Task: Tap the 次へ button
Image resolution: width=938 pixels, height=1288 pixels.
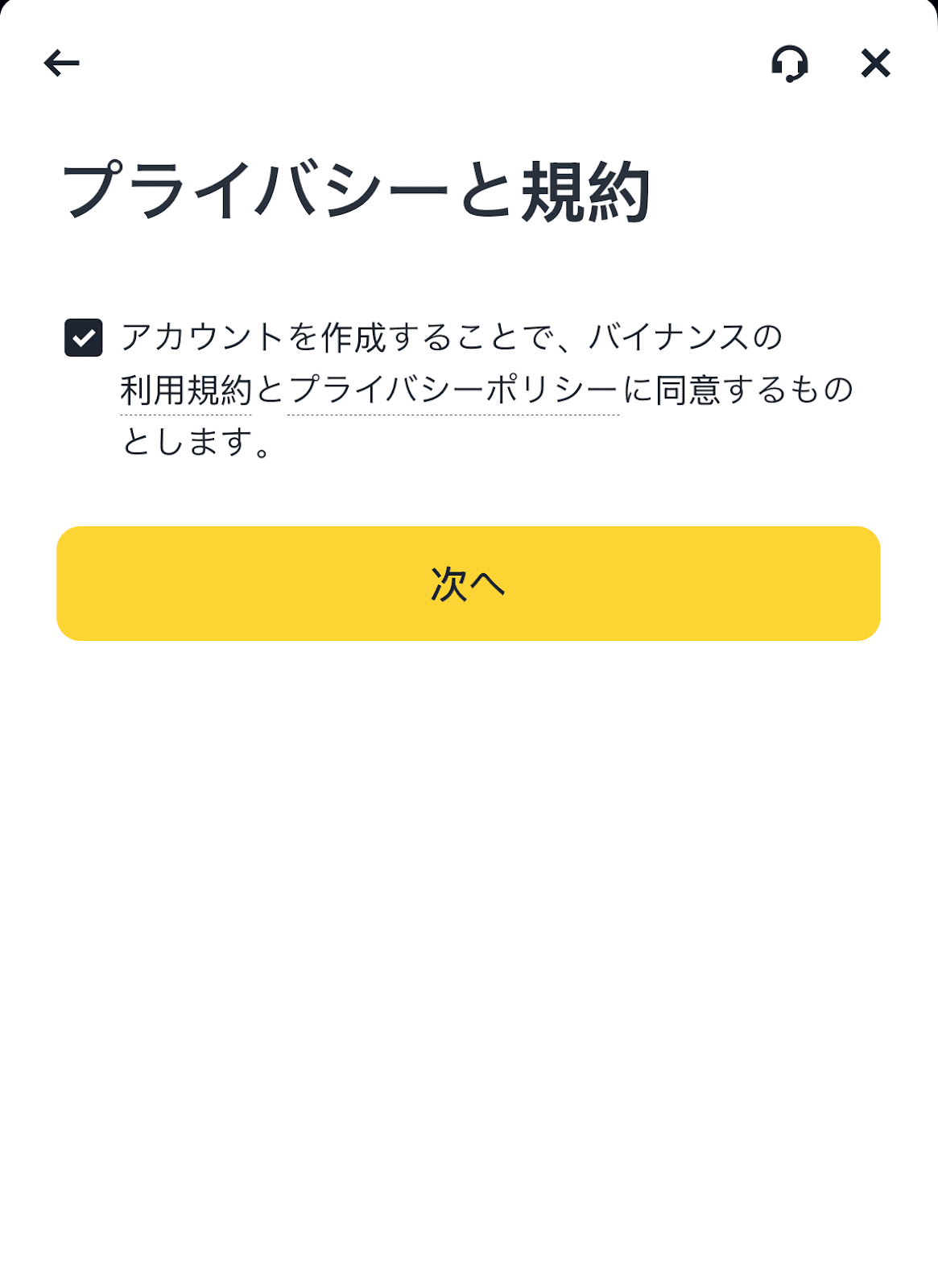Action: 469,584
